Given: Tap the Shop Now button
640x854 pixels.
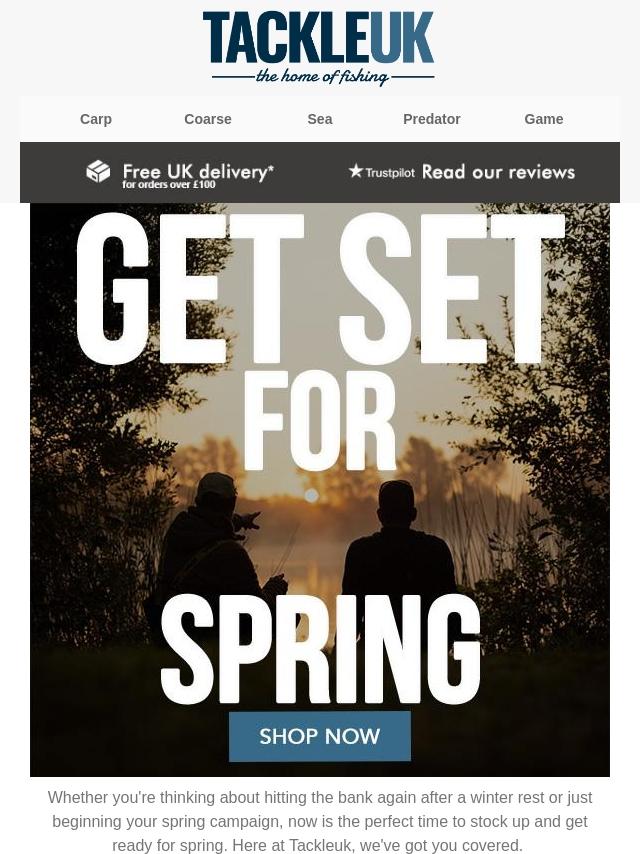Looking at the screenshot, I should point(320,737).
